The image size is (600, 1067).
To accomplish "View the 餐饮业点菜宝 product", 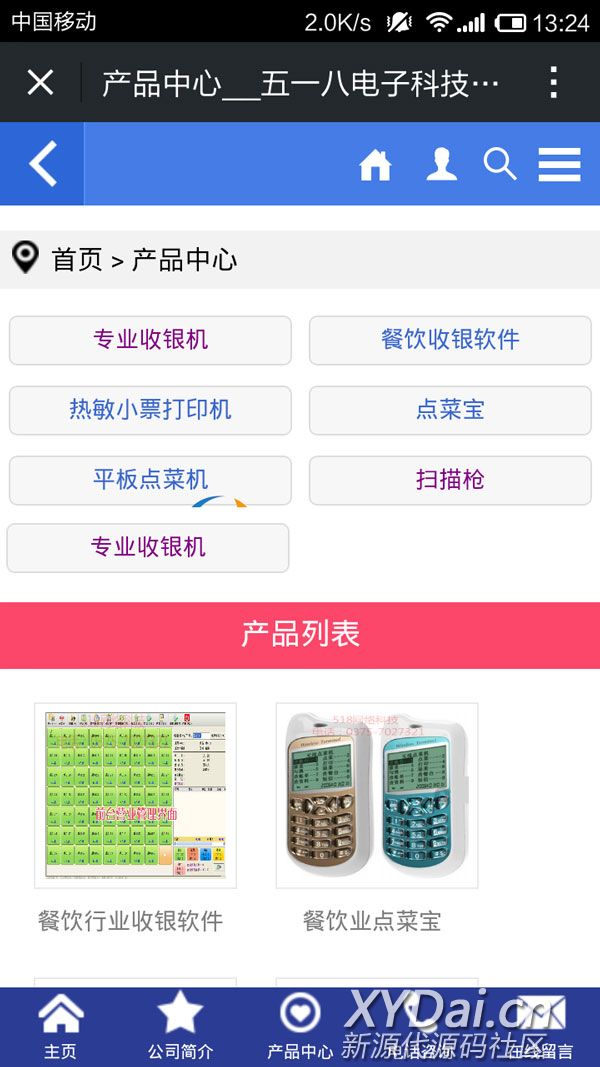I will tap(377, 796).
